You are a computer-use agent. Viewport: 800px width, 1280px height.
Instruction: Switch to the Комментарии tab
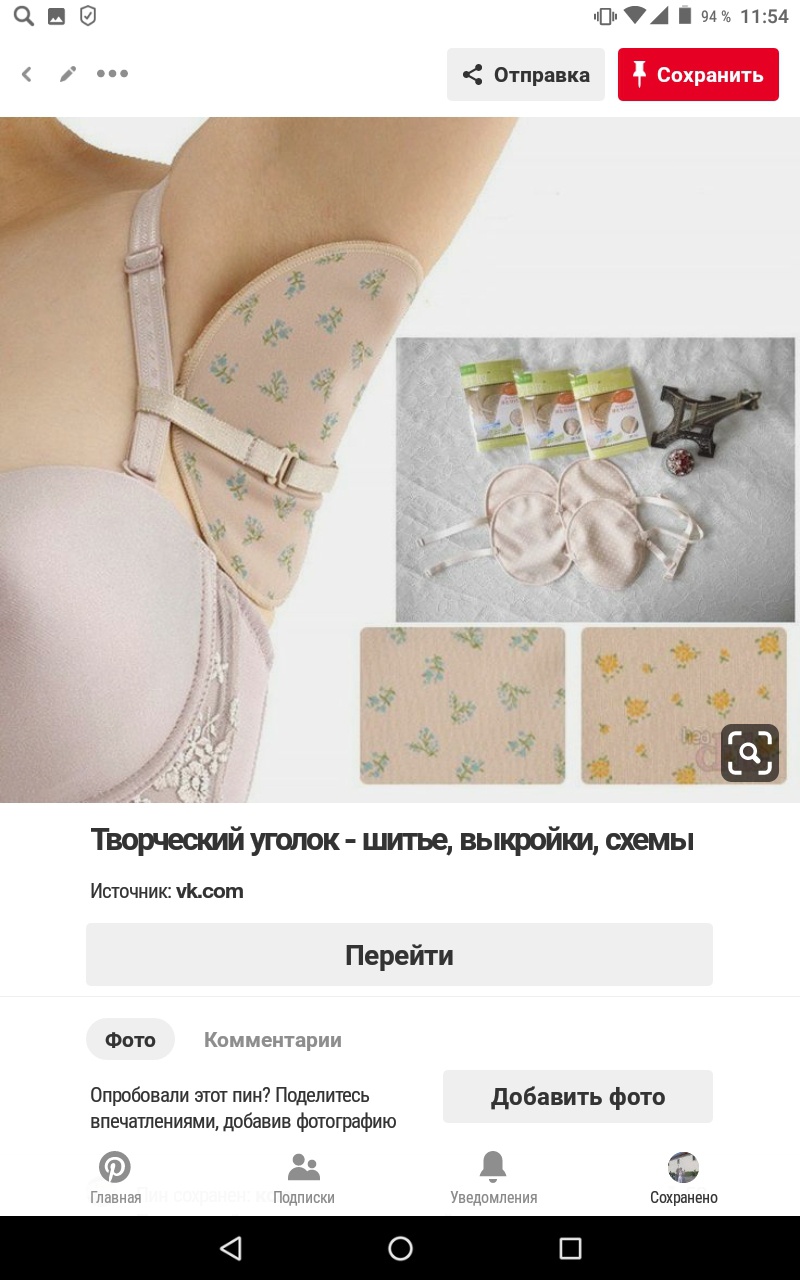click(x=273, y=1040)
